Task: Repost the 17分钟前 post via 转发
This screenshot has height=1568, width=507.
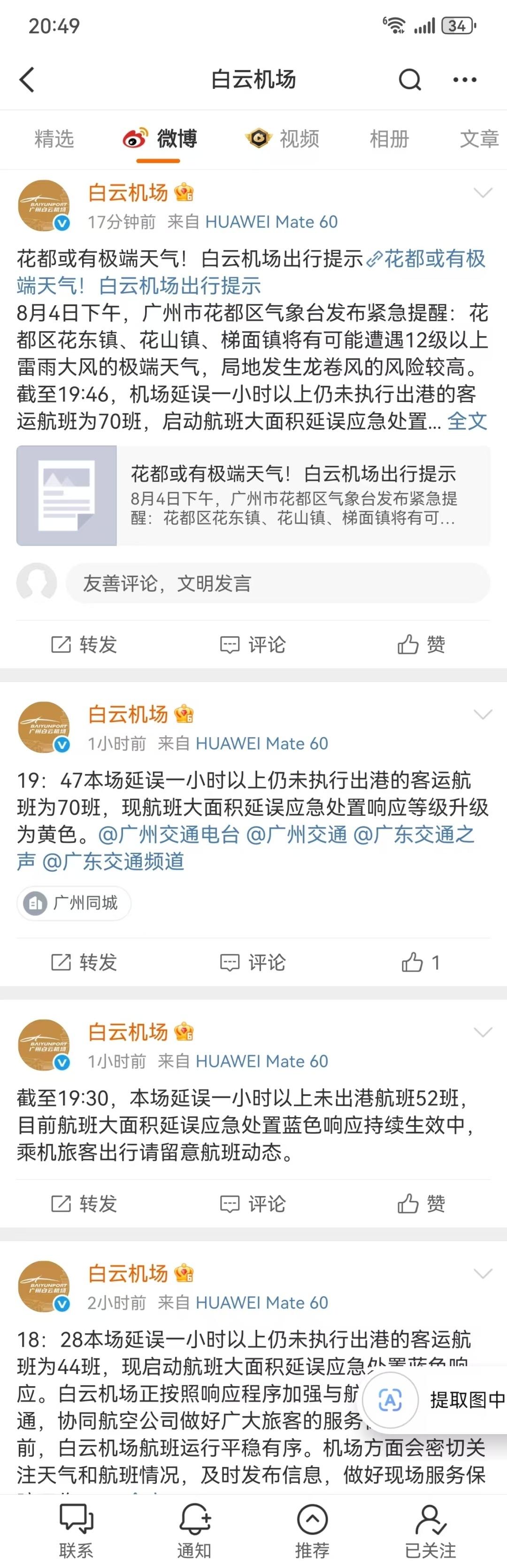Action: [84, 644]
